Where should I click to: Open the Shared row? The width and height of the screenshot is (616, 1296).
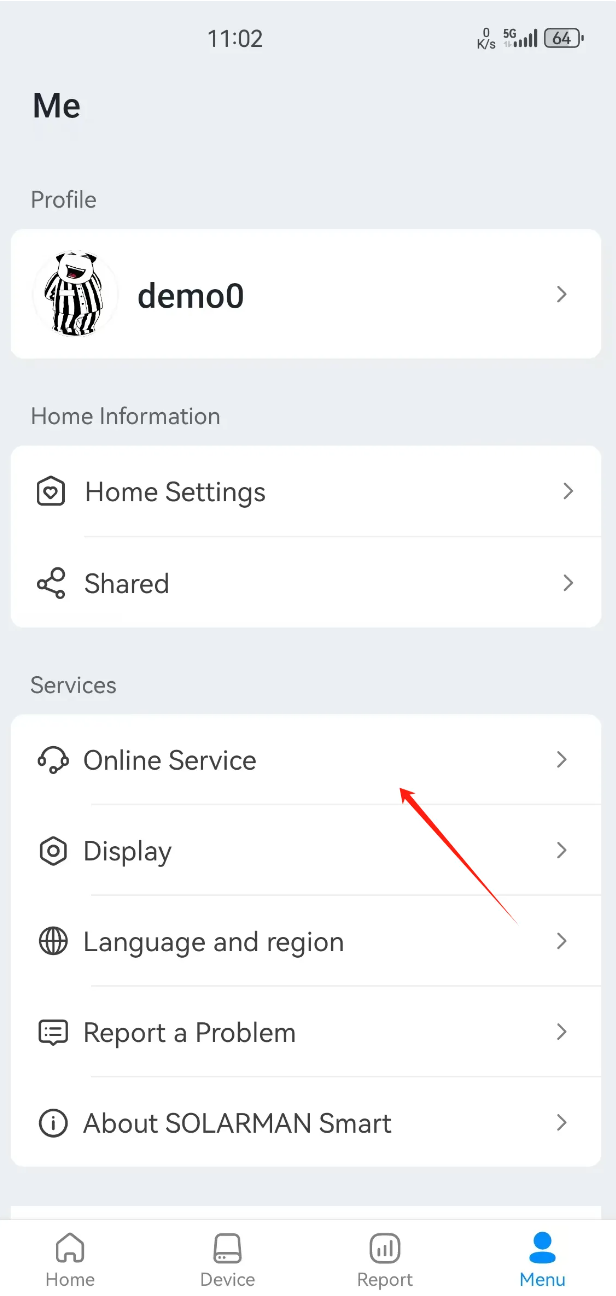pyautogui.click(x=305, y=583)
